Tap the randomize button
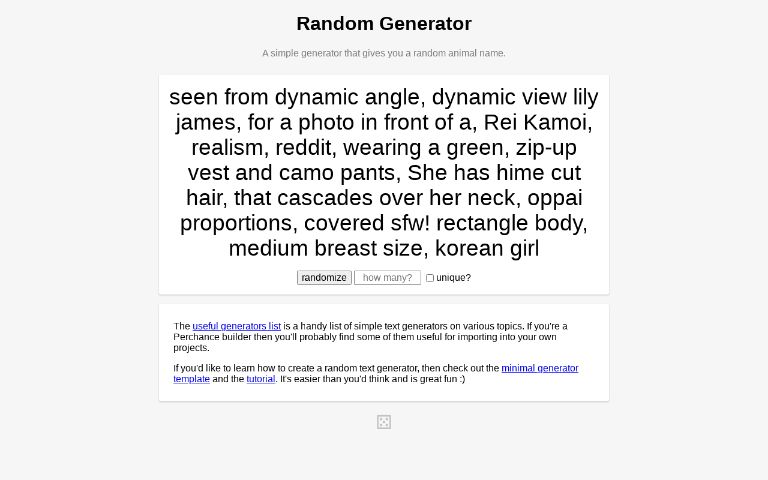Screen dimensions: 768x480 [324, 278]
